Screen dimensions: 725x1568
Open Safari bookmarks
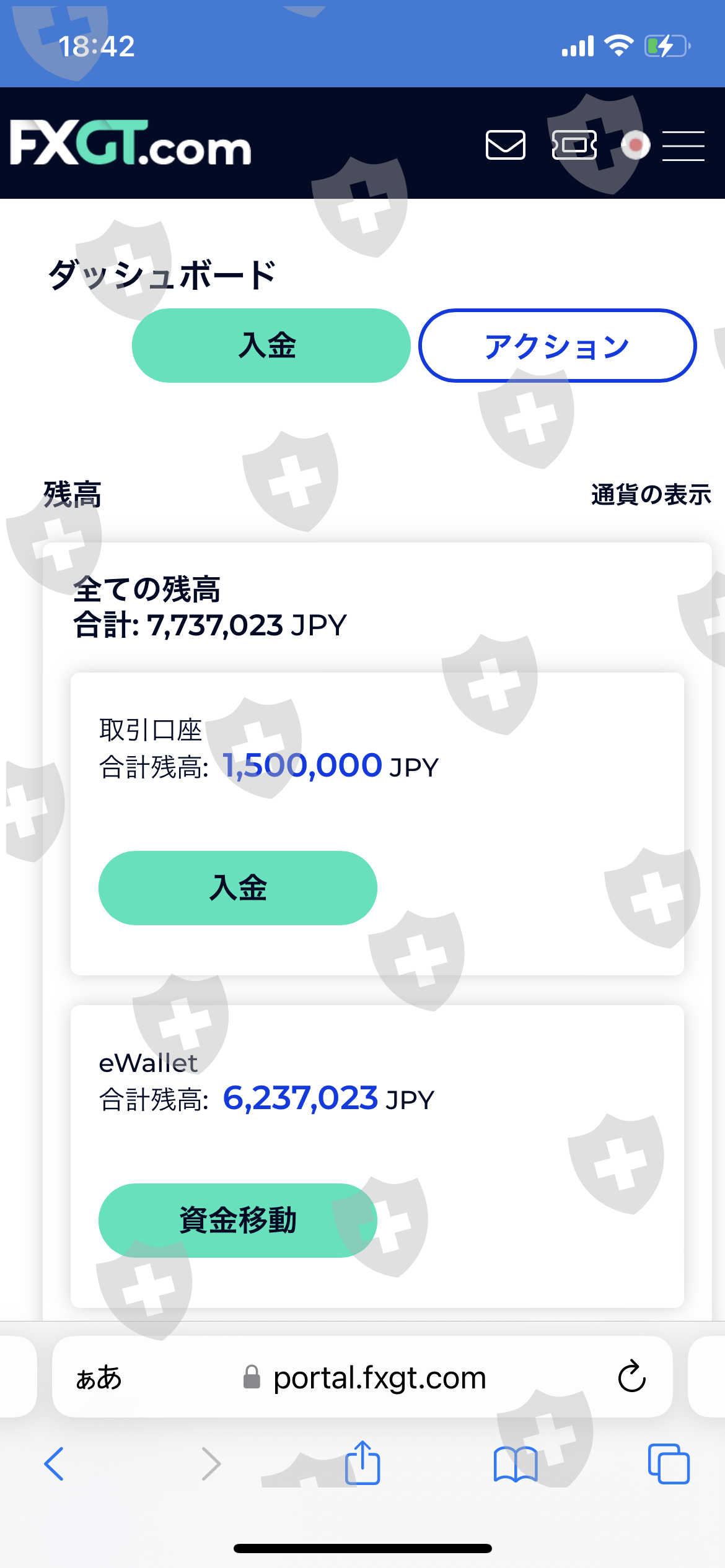click(516, 1464)
